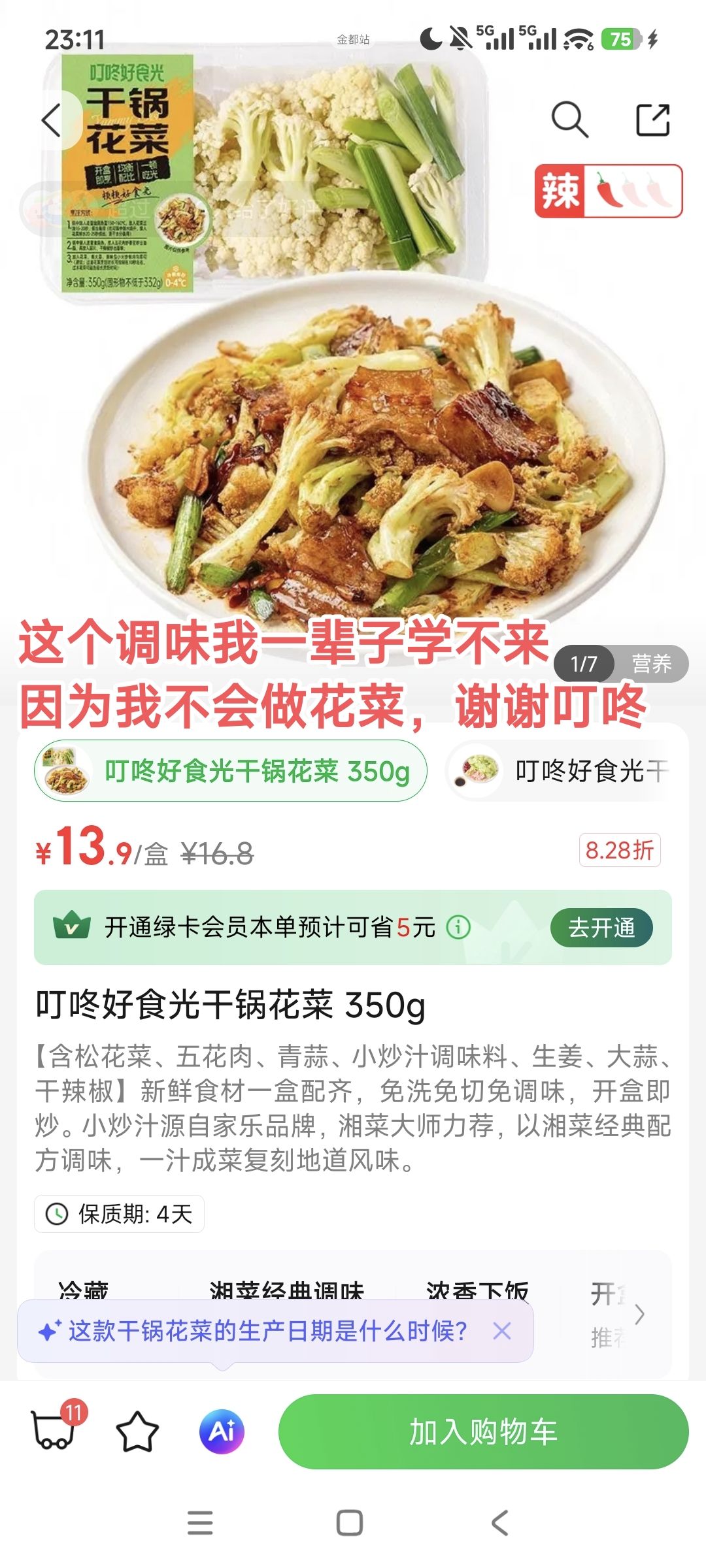Choose the second 叮咚好食光 product option
Screen dimensions: 706x1568
pyautogui.click(x=562, y=771)
